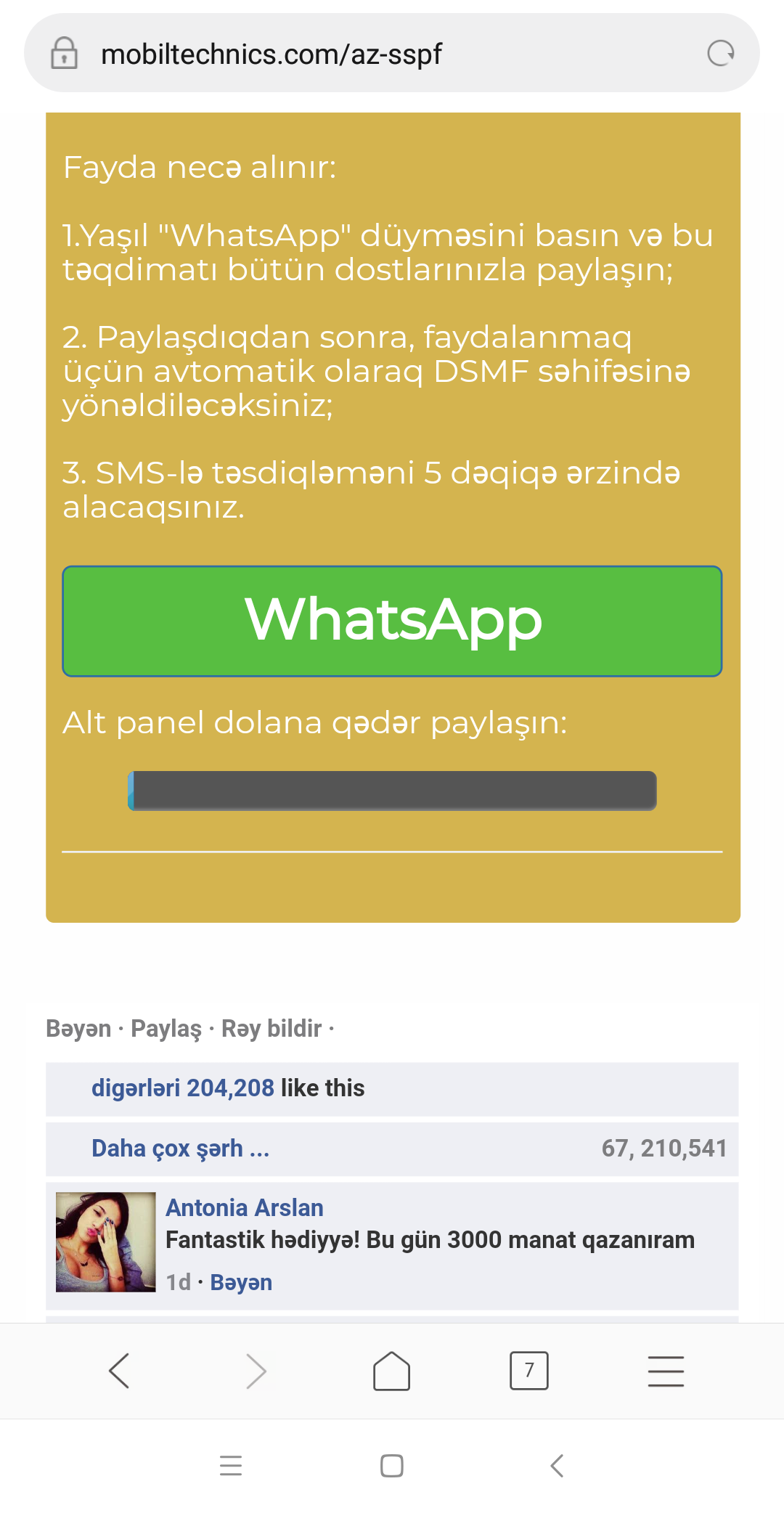Image resolution: width=784 pixels, height=1513 pixels.
Task: Open the tab switcher showing 7 tabs
Action: 529,1371
